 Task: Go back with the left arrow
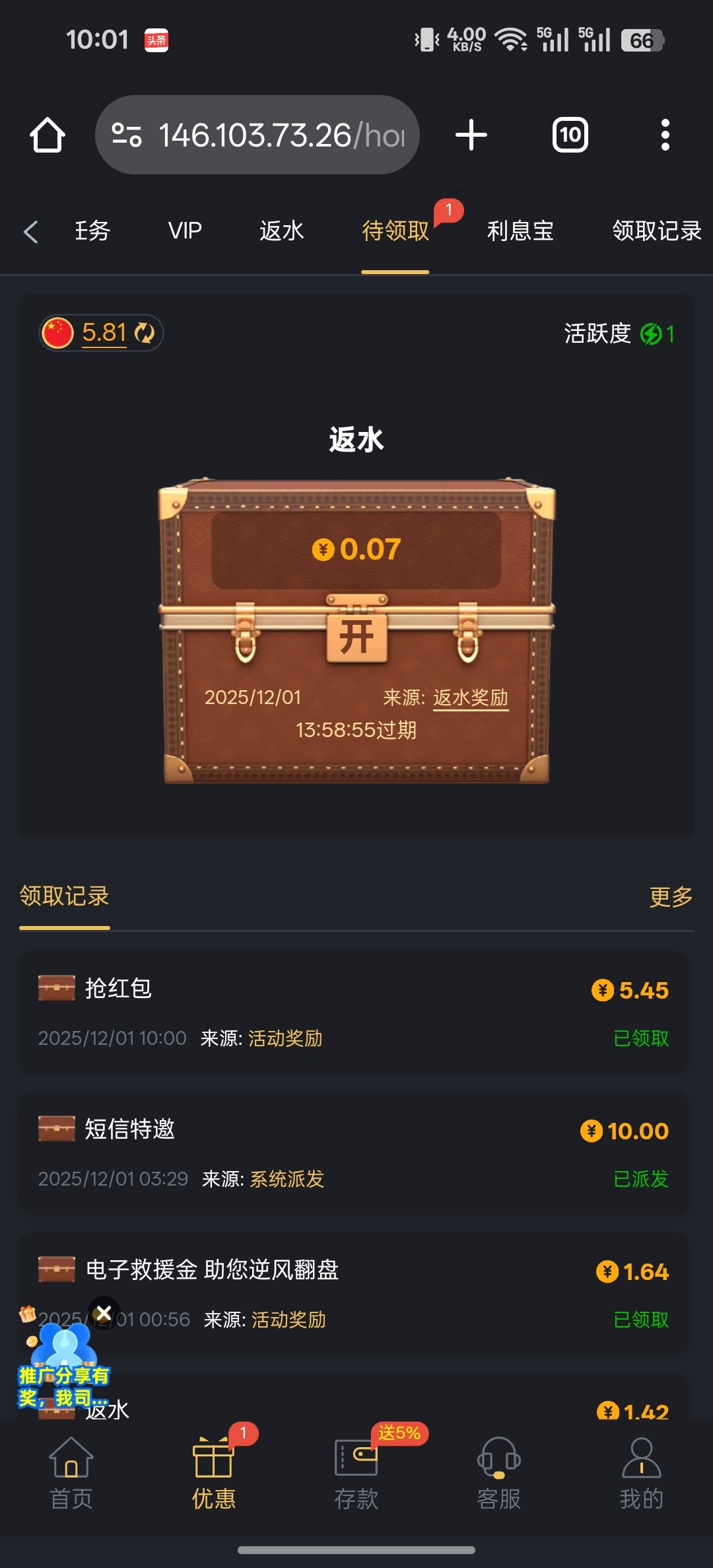pos(30,232)
